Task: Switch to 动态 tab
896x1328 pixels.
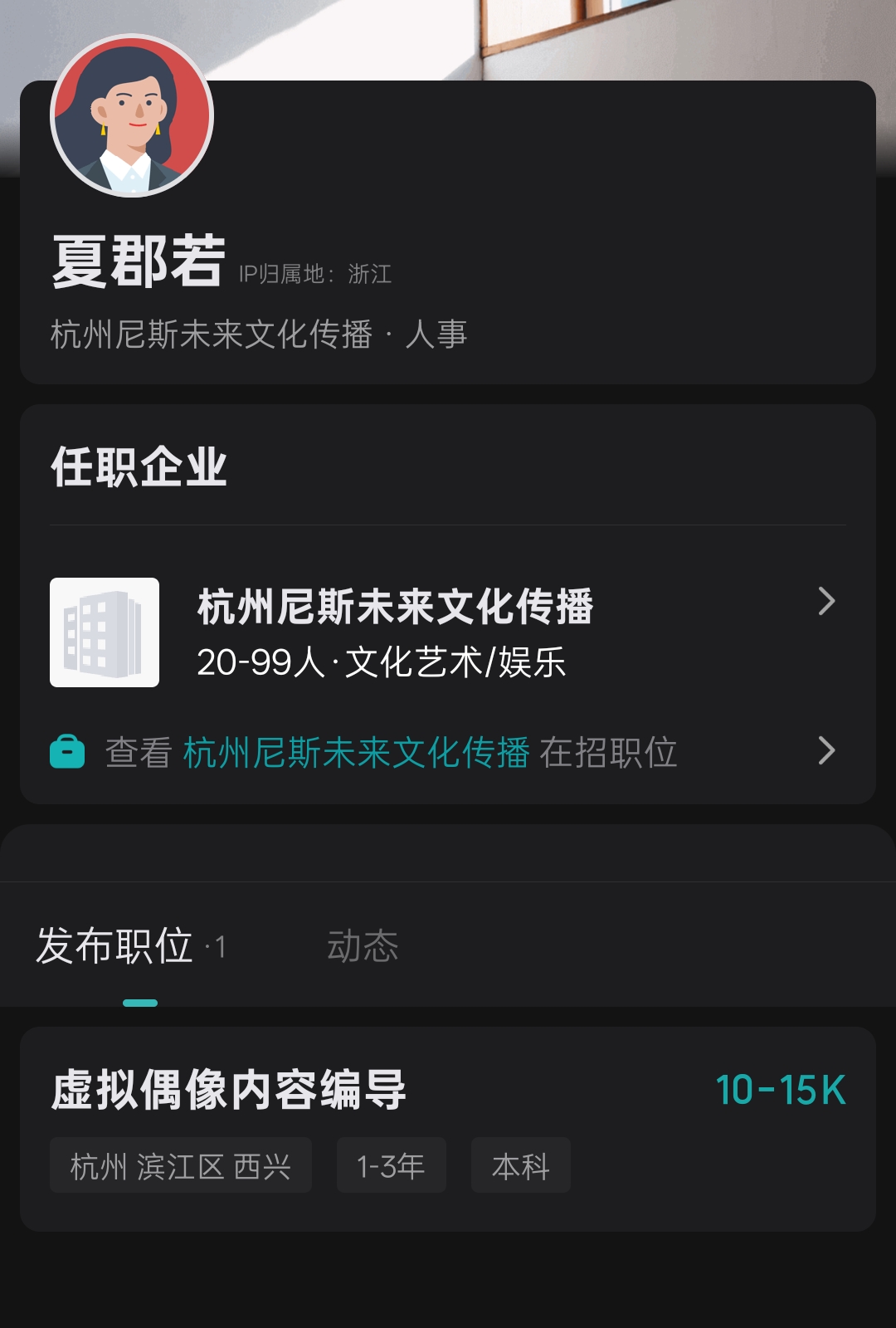Action: [363, 946]
